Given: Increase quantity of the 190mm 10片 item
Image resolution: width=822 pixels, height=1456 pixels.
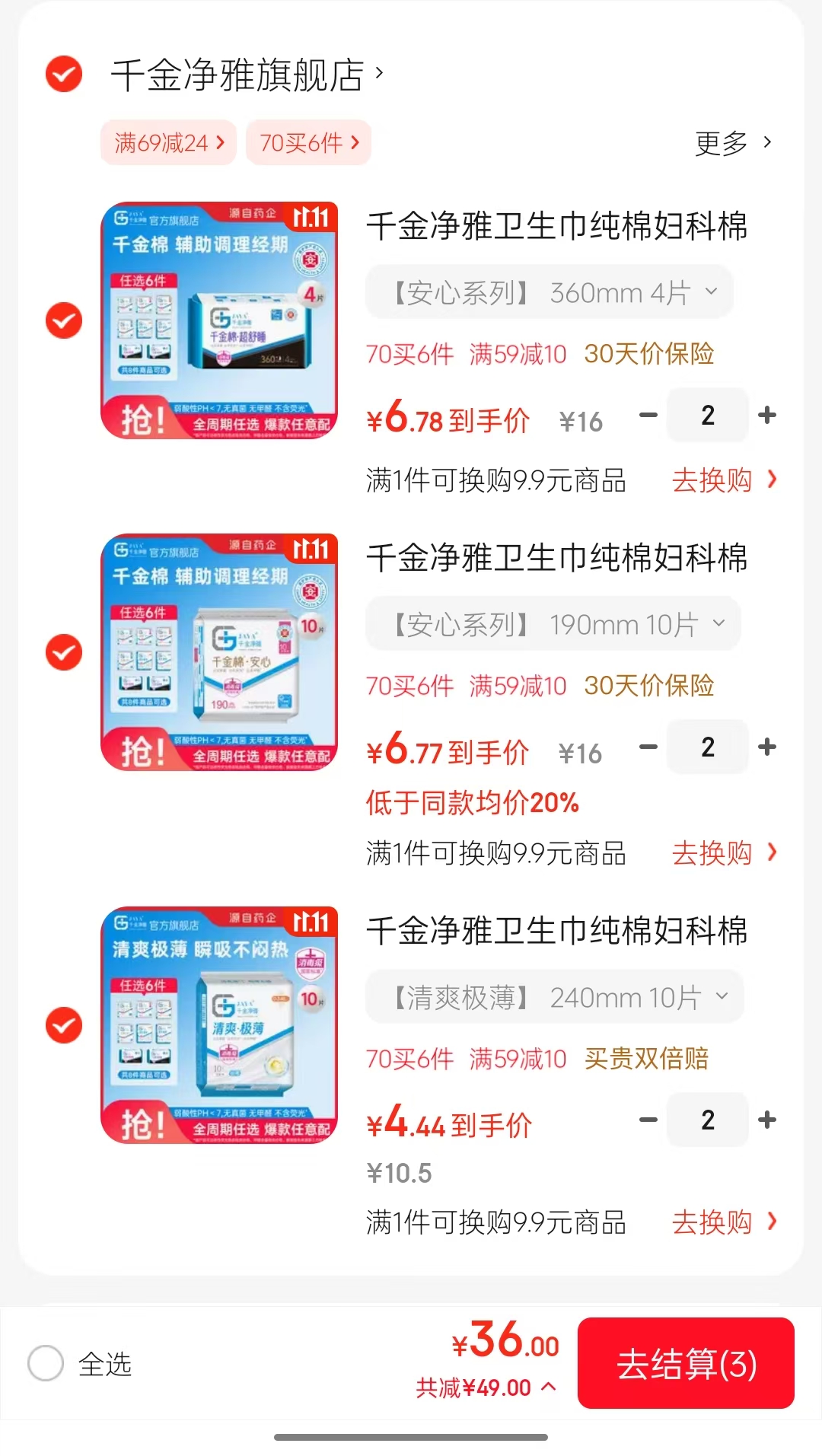Looking at the screenshot, I should [x=767, y=747].
